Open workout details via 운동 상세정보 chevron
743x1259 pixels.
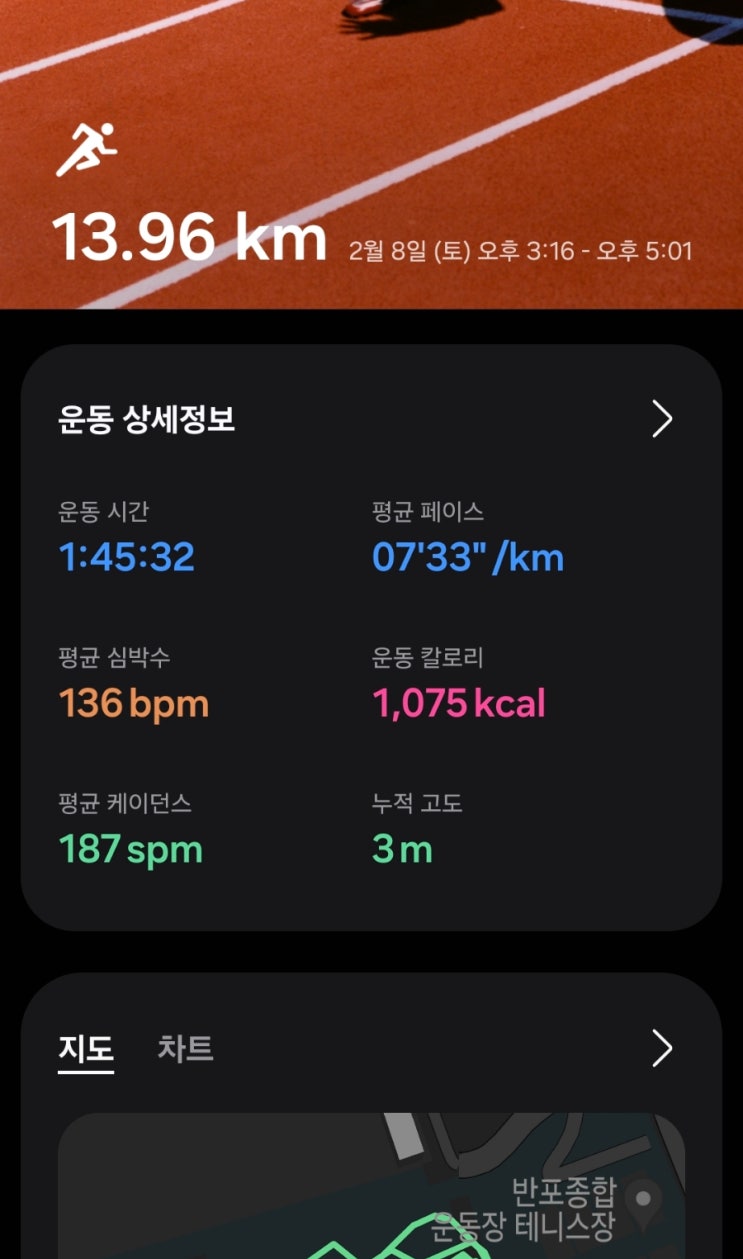click(x=662, y=420)
